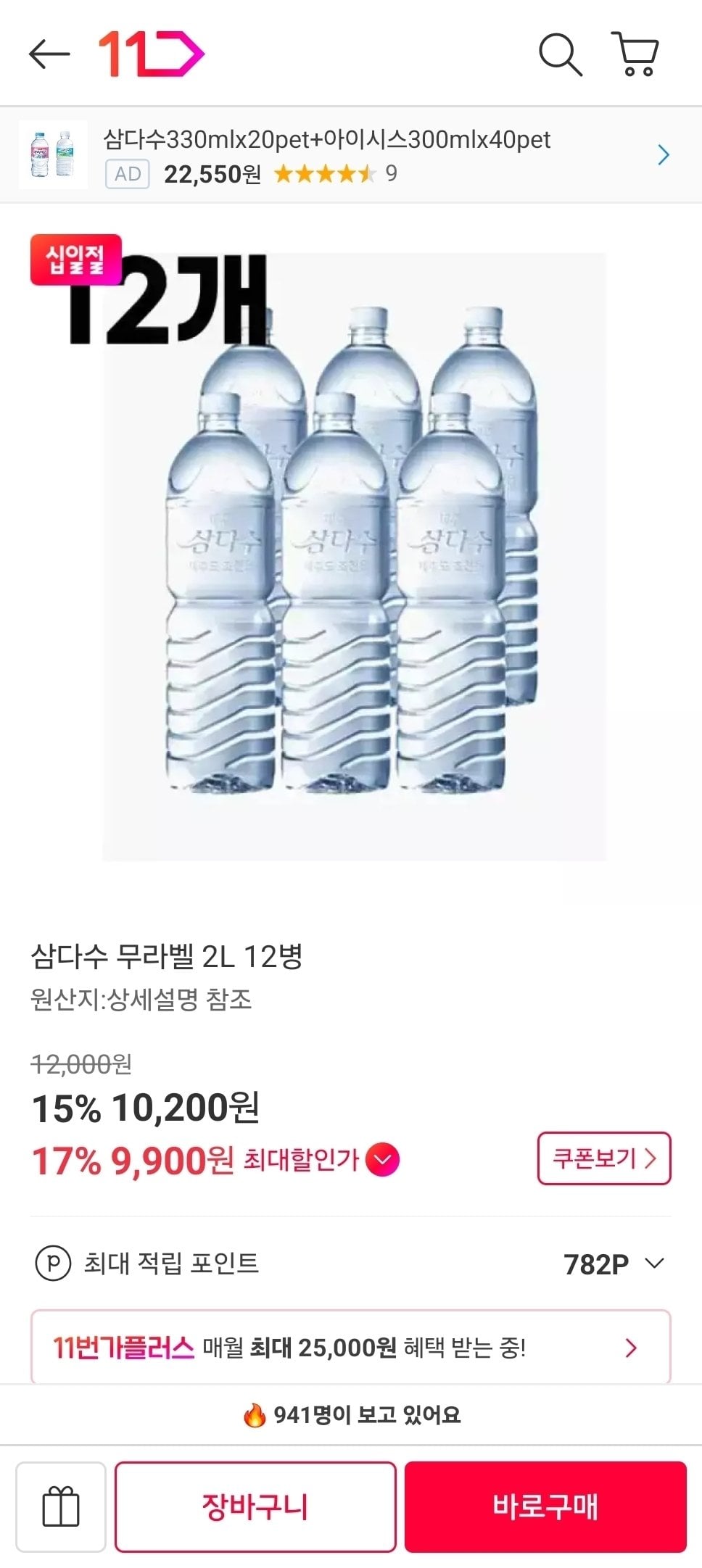702x1568 pixels.
Task: Open the search magnifier
Action: tap(560, 54)
